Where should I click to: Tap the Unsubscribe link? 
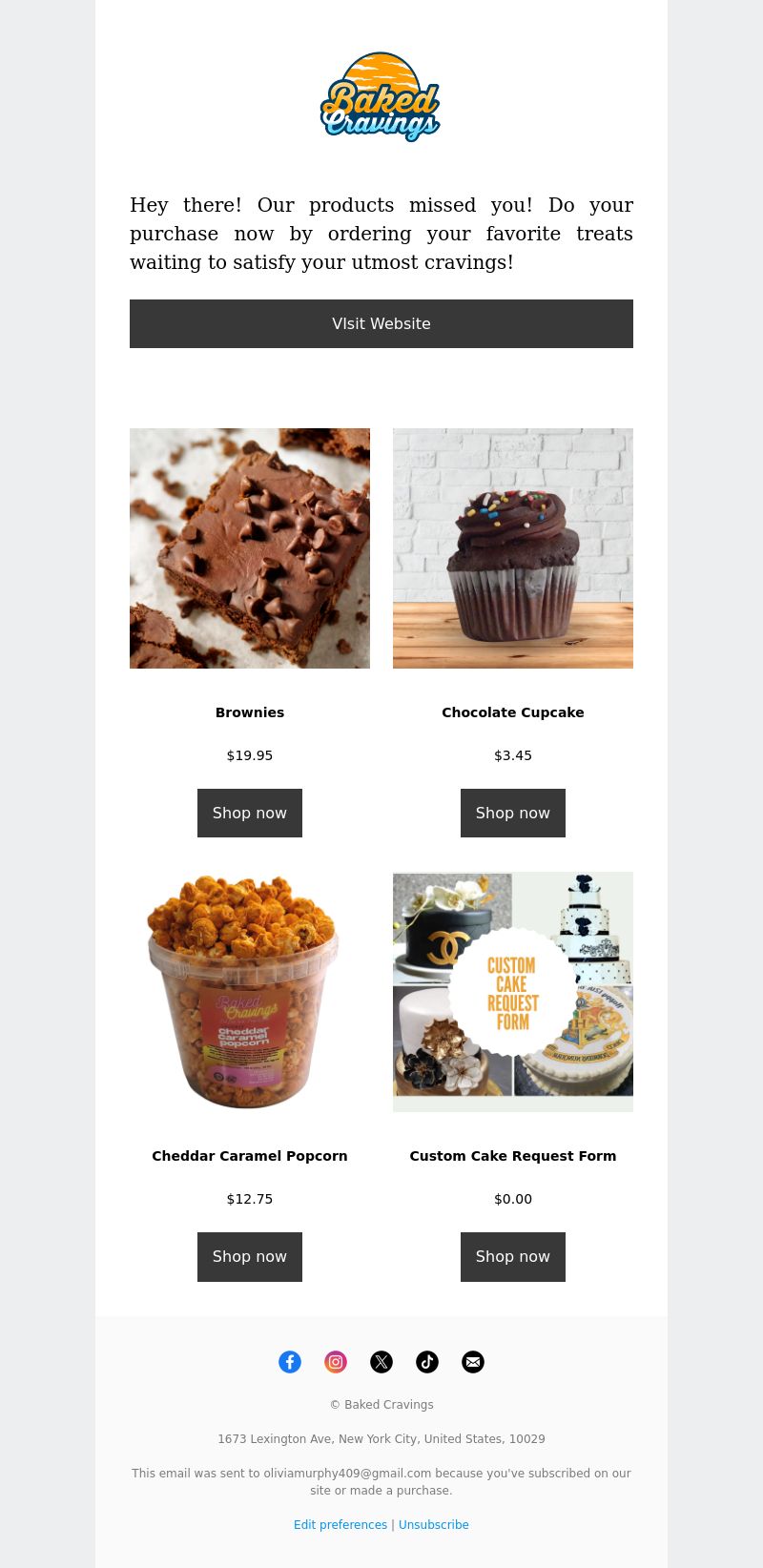(x=434, y=1525)
